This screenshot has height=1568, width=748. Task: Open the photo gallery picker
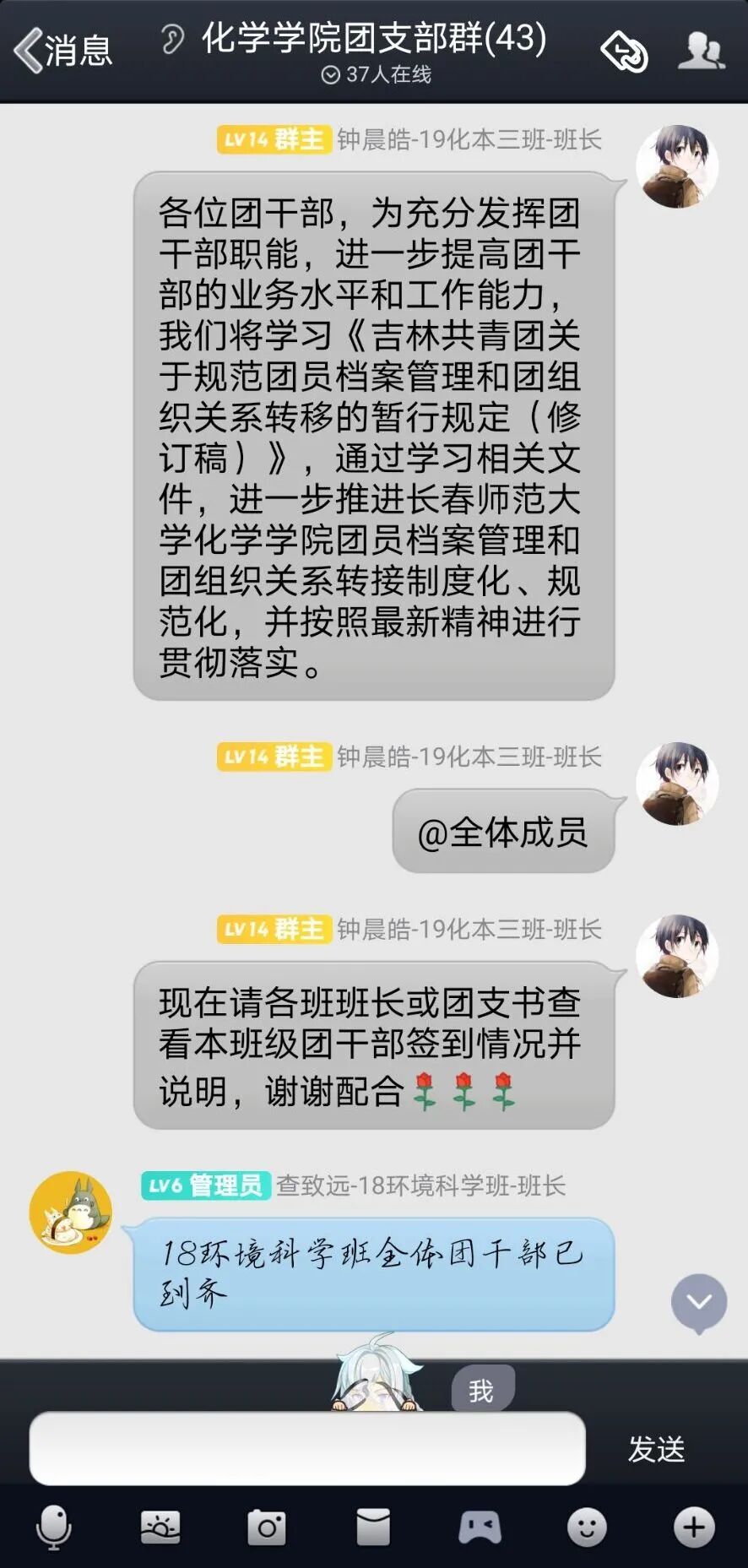pyautogui.click(x=160, y=1527)
